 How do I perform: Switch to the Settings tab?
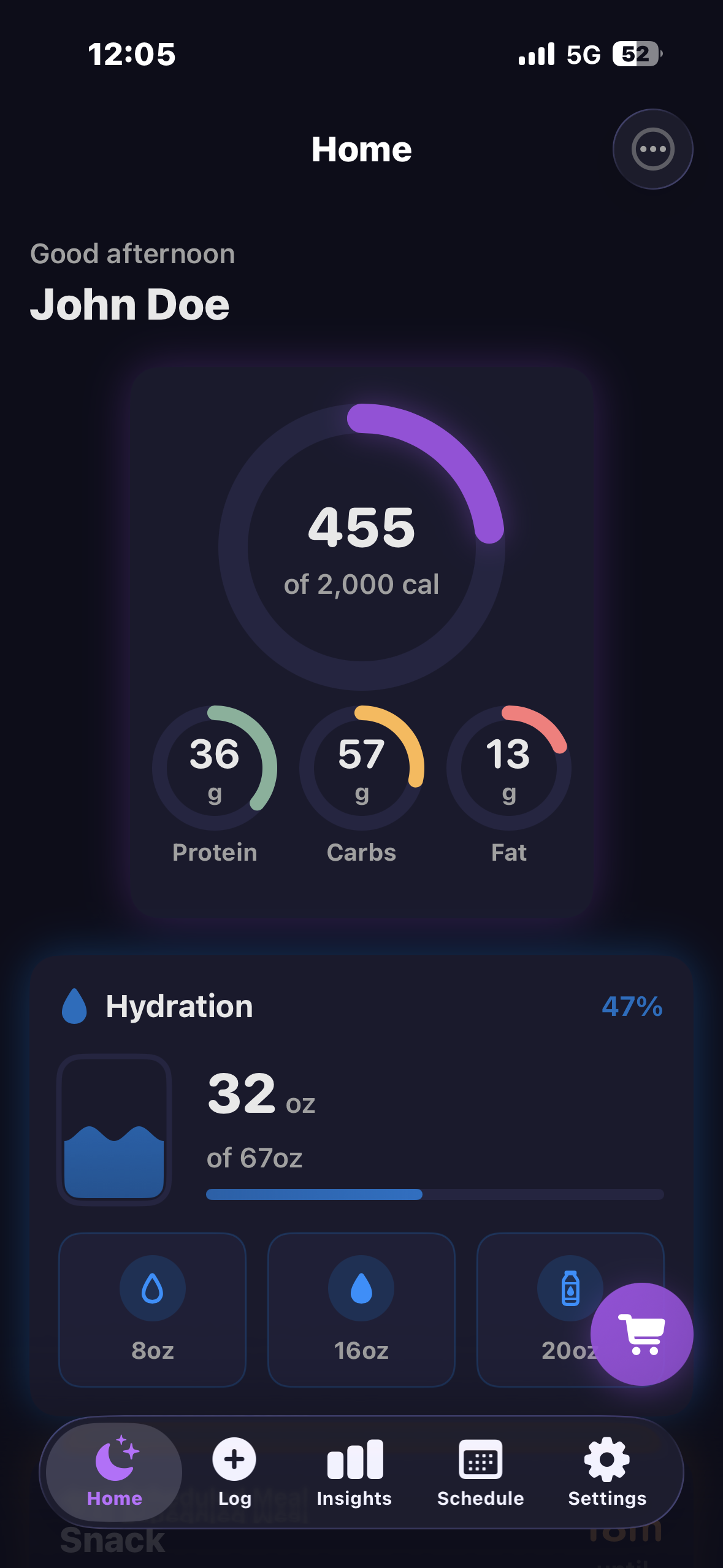tap(607, 1471)
